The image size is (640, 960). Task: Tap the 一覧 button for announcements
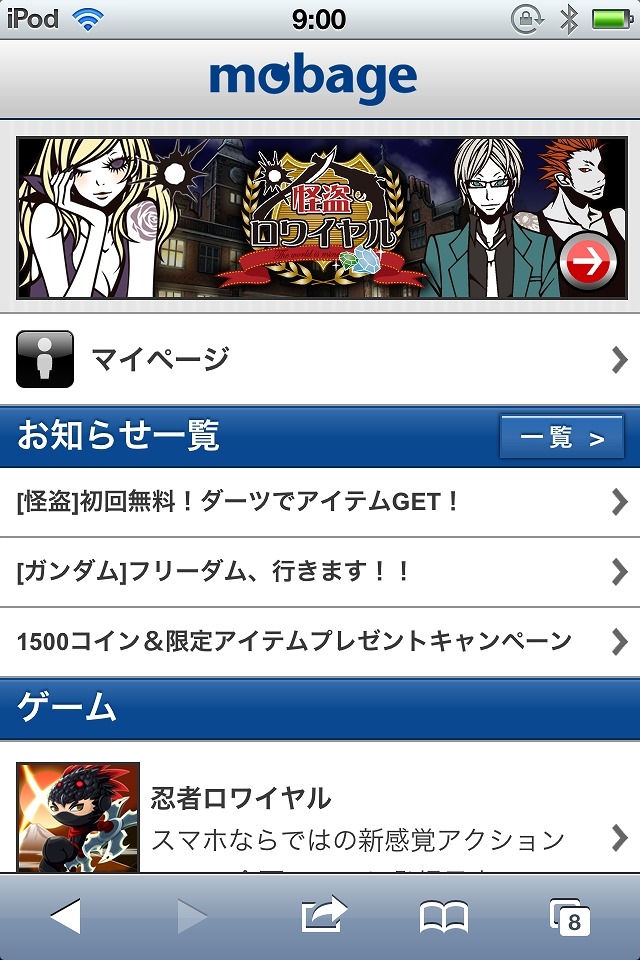coord(562,438)
